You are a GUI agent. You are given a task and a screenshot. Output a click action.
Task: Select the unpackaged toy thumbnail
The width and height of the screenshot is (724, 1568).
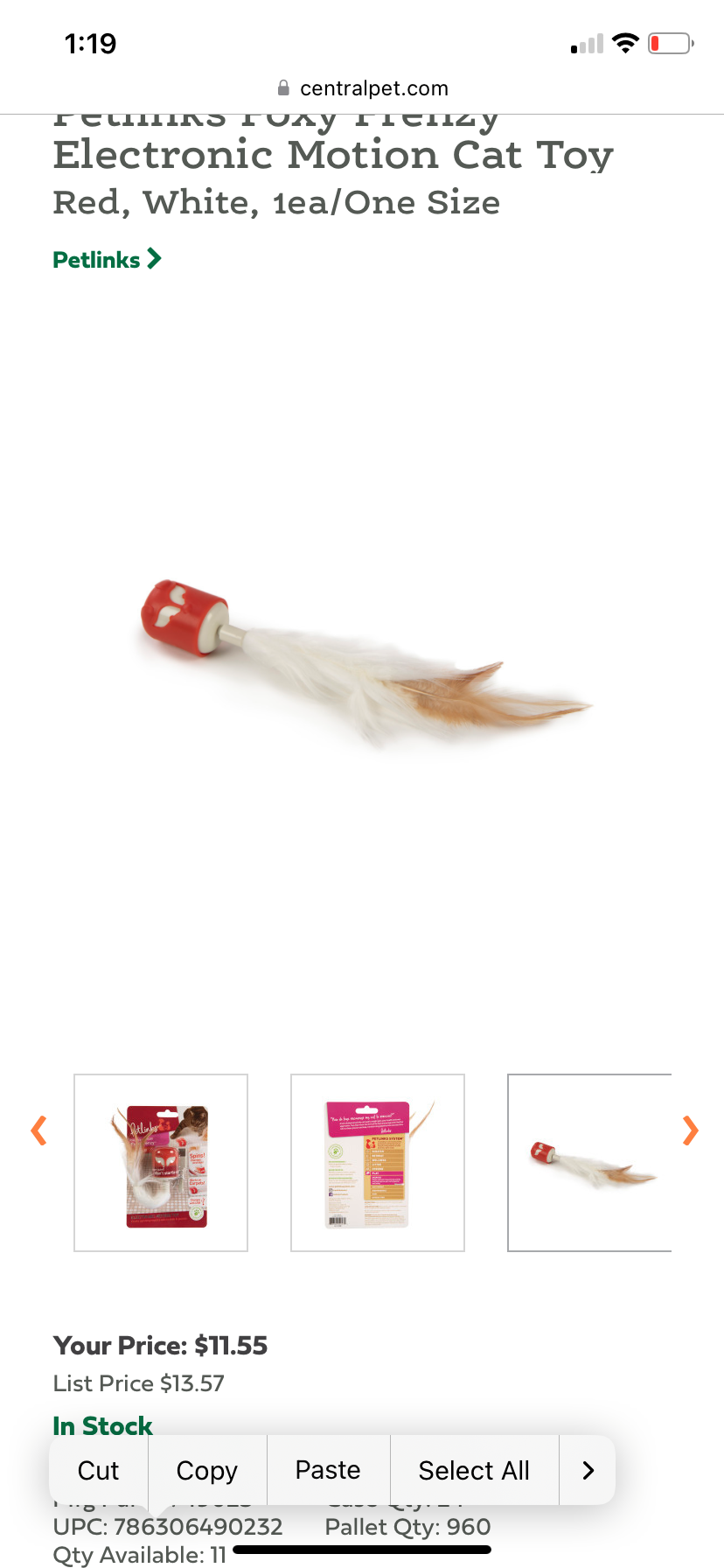point(589,1163)
